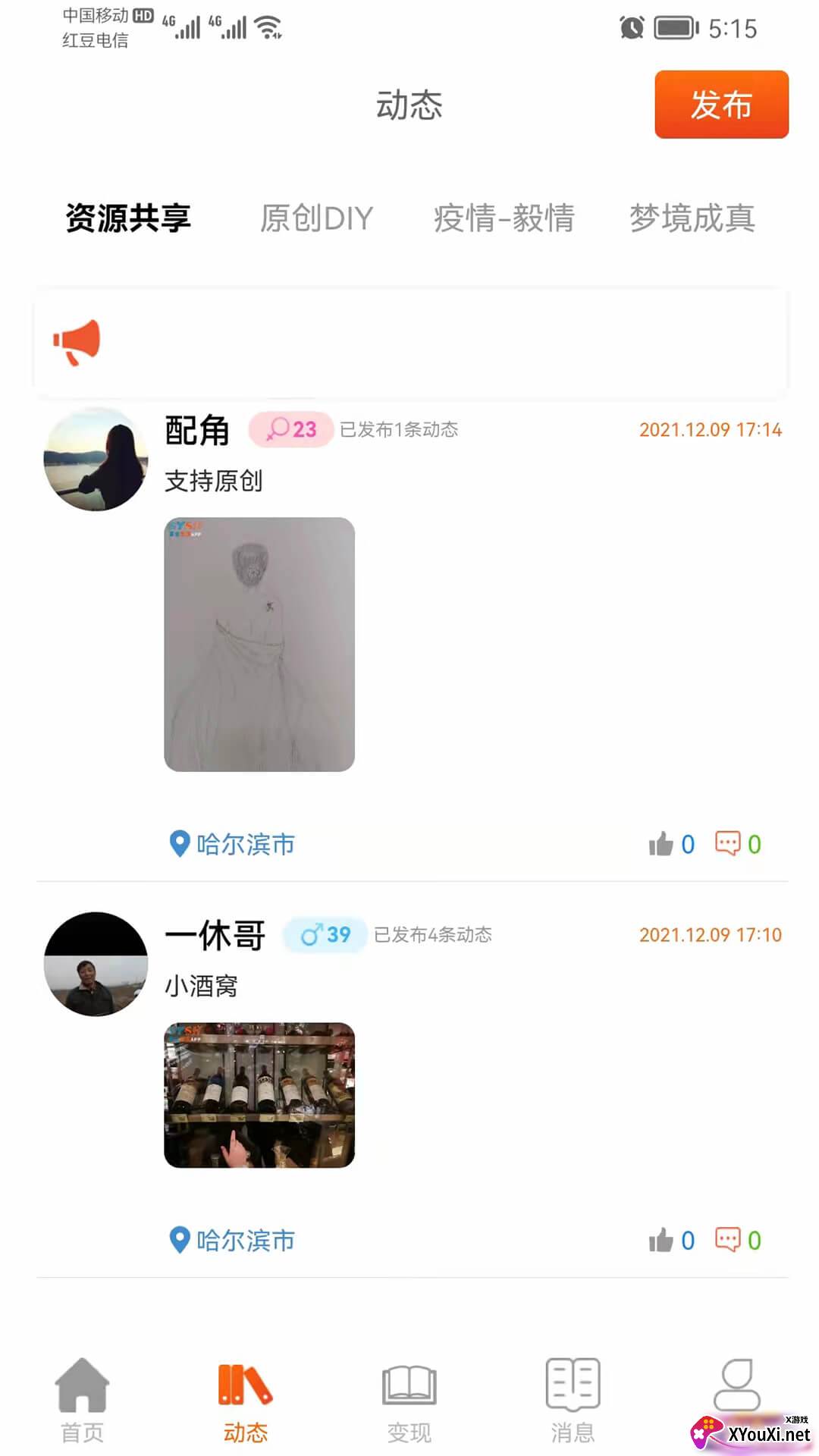Tap the thumbs-up icon on 一休哥's post
This screenshot has height=1456, width=819.
(x=661, y=1238)
